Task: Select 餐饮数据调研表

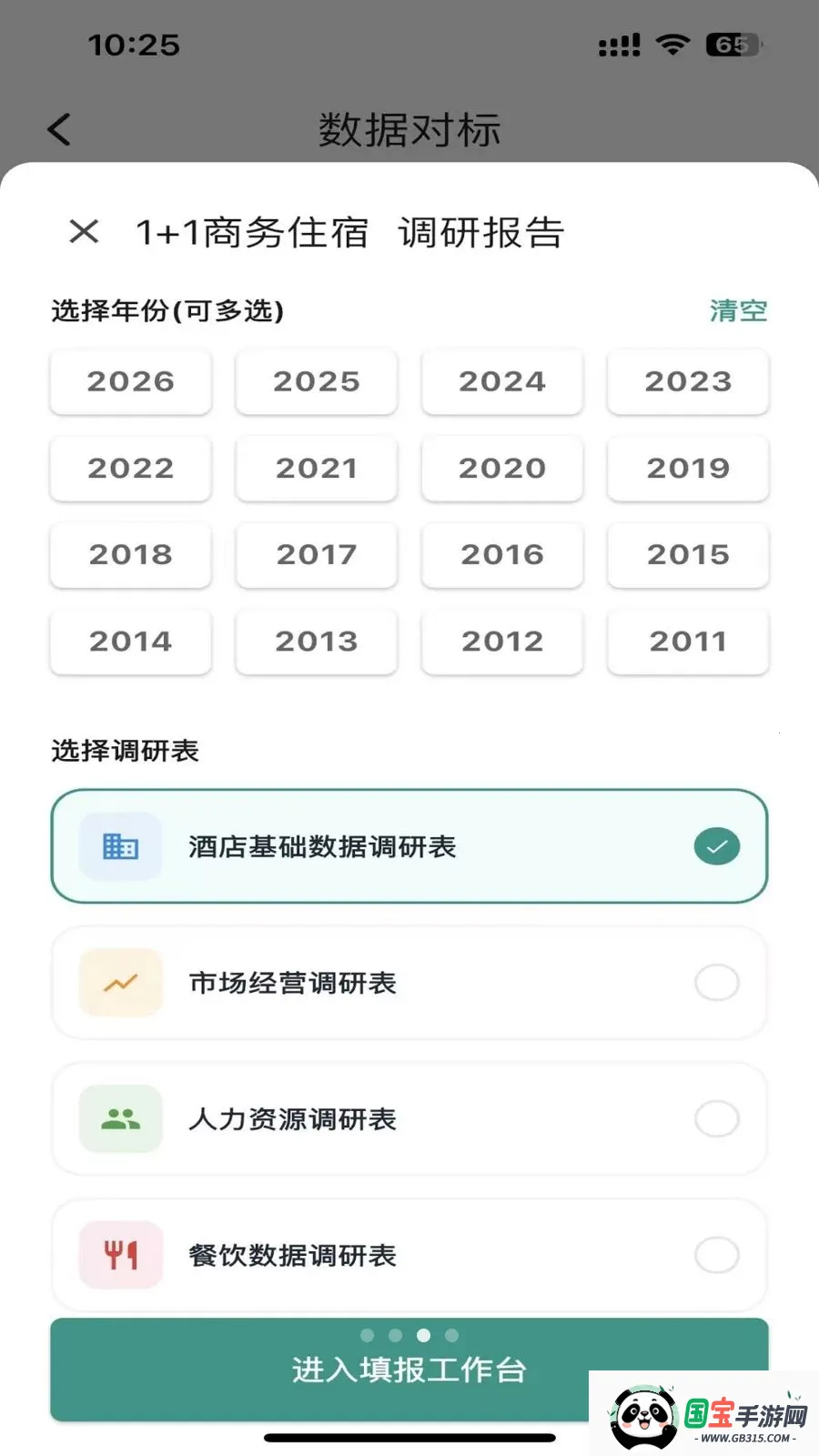Action: pos(409,1255)
